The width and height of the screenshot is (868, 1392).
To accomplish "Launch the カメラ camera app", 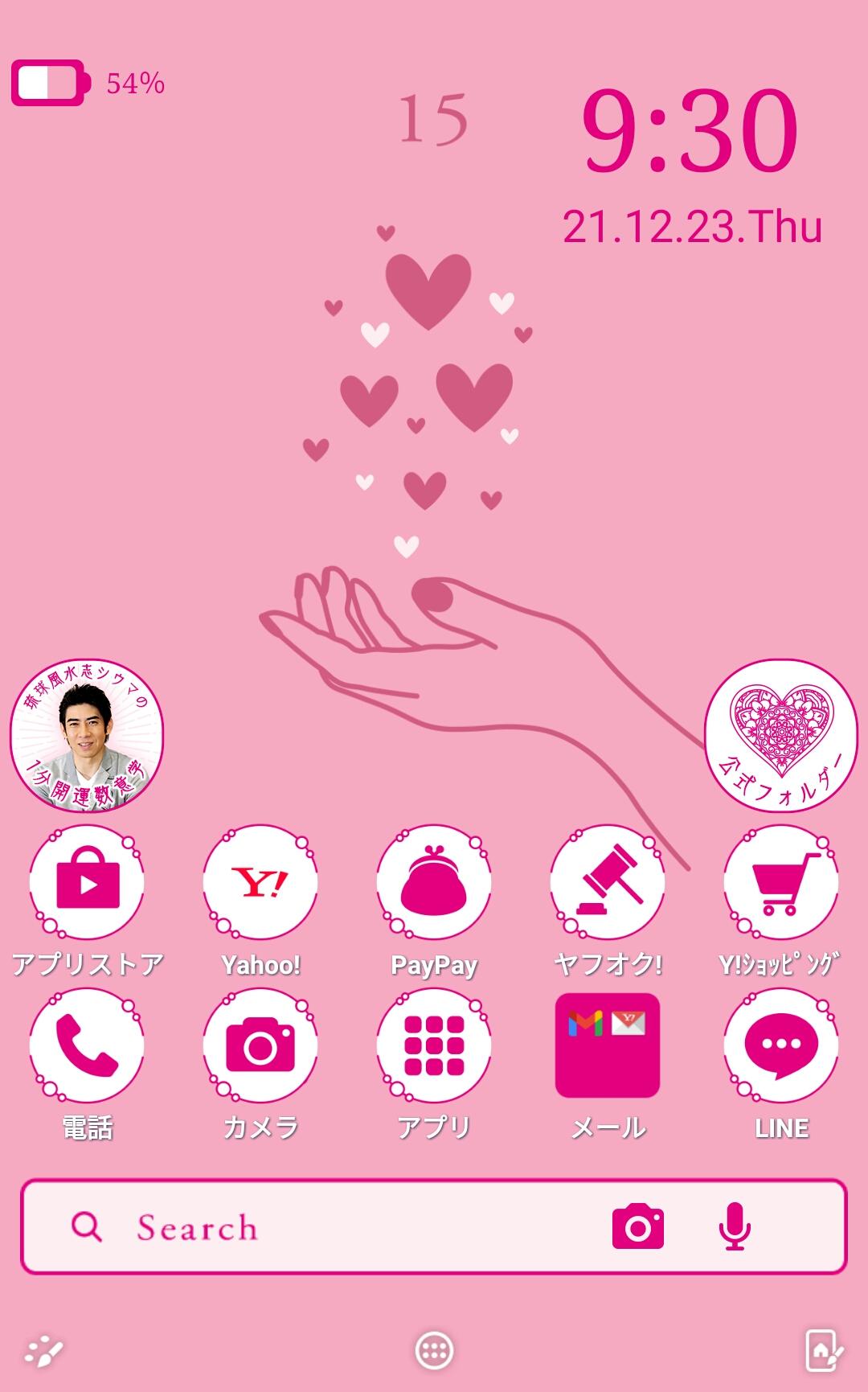I will [260, 1045].
